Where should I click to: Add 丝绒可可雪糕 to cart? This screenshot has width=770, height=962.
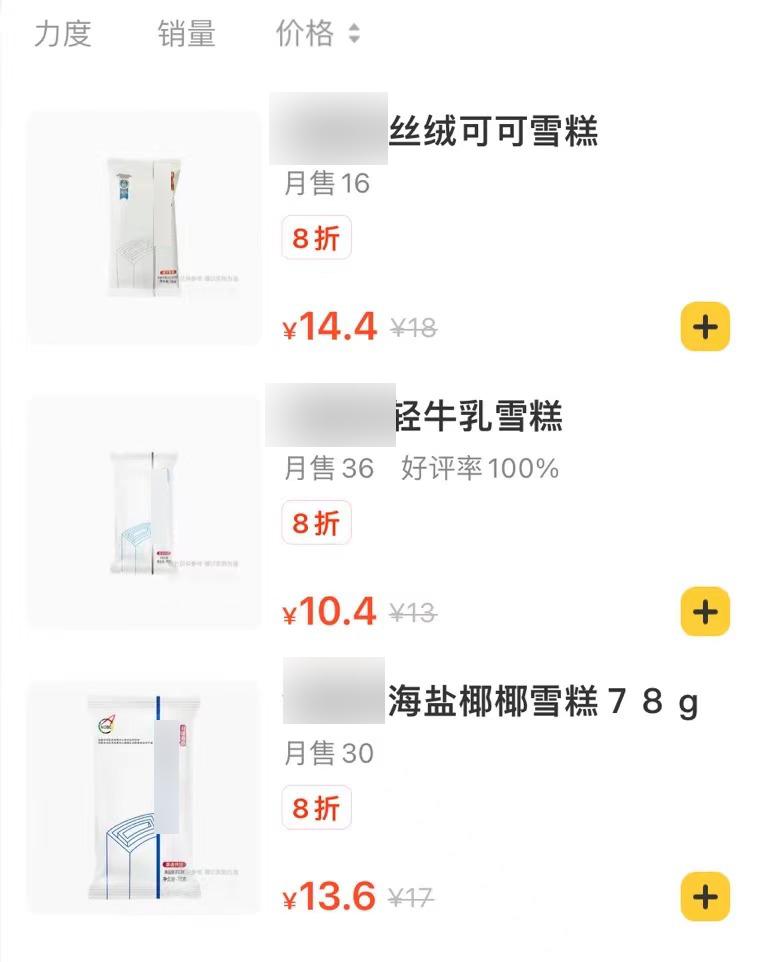pos(705,327)
